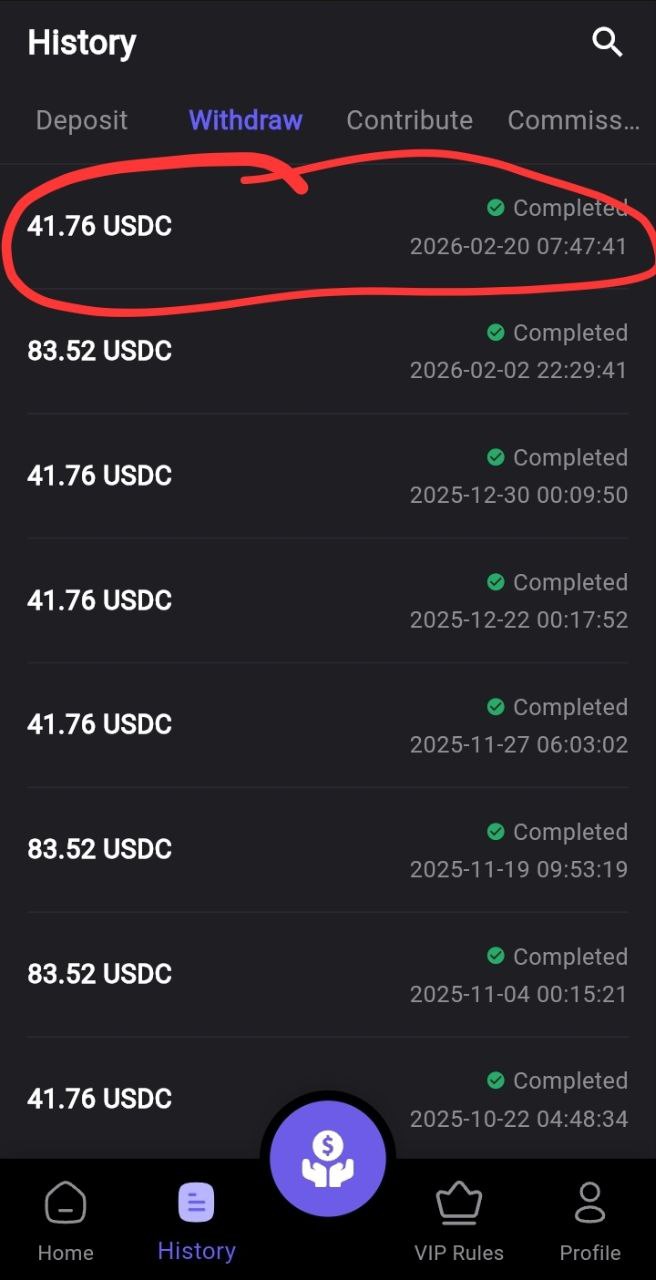This screenshot has height=1280, width=656.
Task: Select the Withdraw tab
Action: click(x=245, y=121)
